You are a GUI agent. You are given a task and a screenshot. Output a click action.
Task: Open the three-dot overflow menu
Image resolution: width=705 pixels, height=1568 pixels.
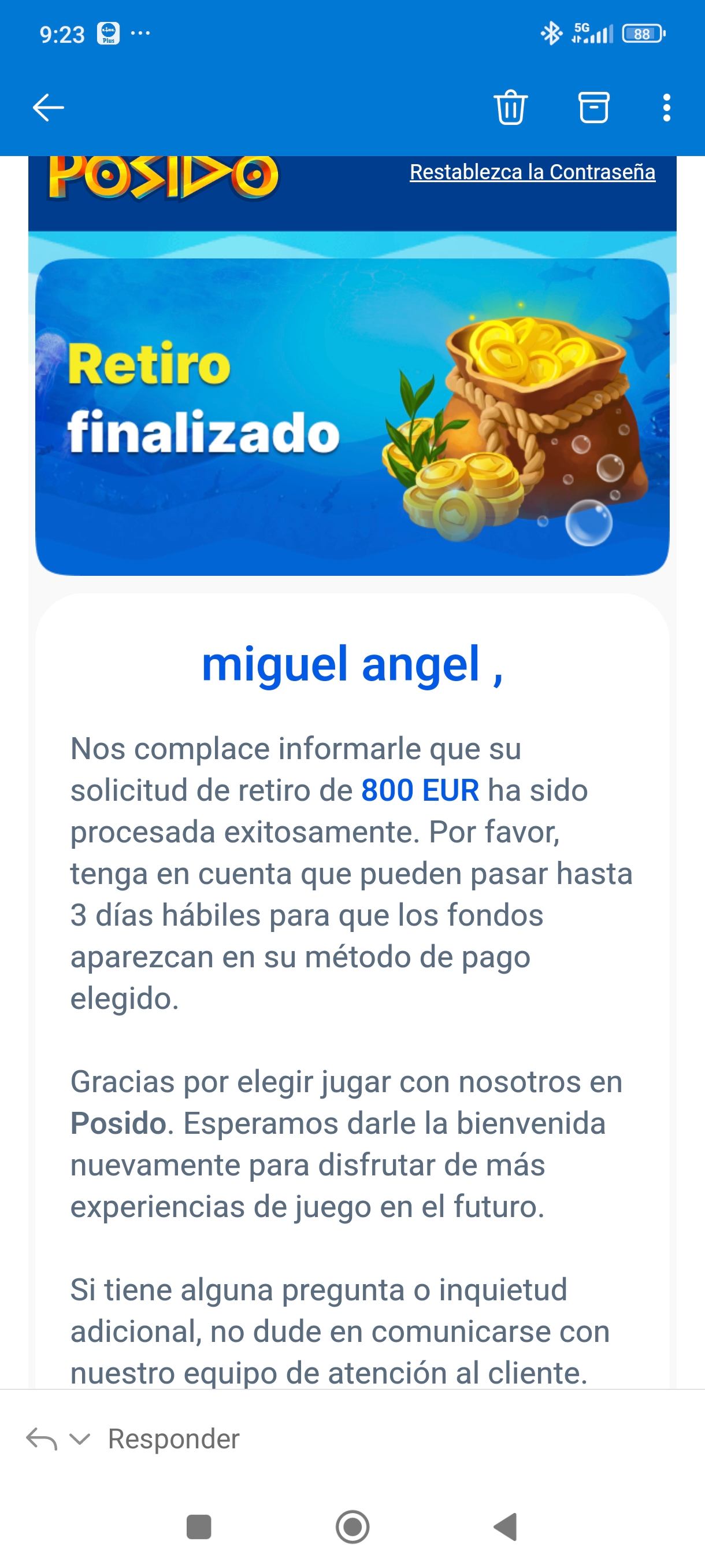pyautogui.click(x=667, y=108)
